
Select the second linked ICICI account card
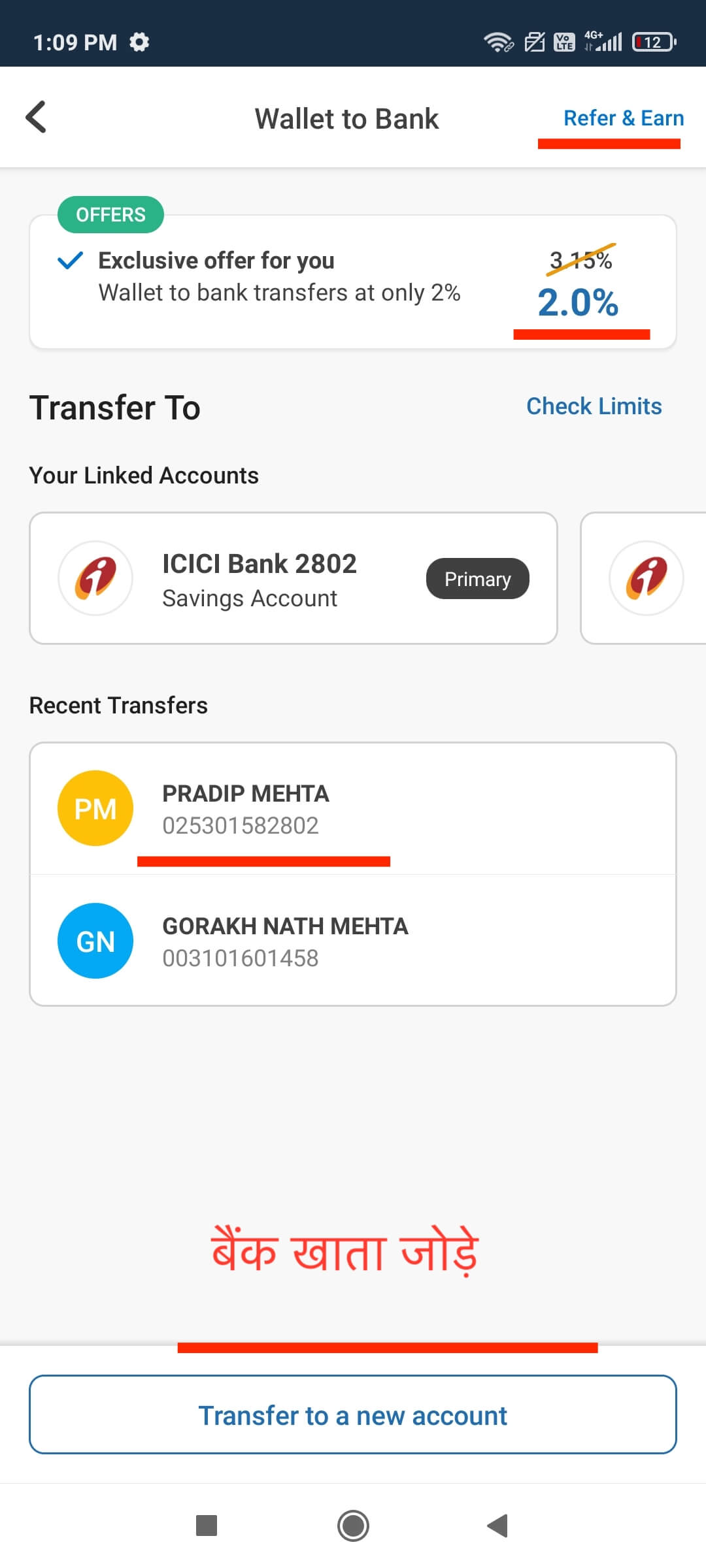[x=645, y=579]
